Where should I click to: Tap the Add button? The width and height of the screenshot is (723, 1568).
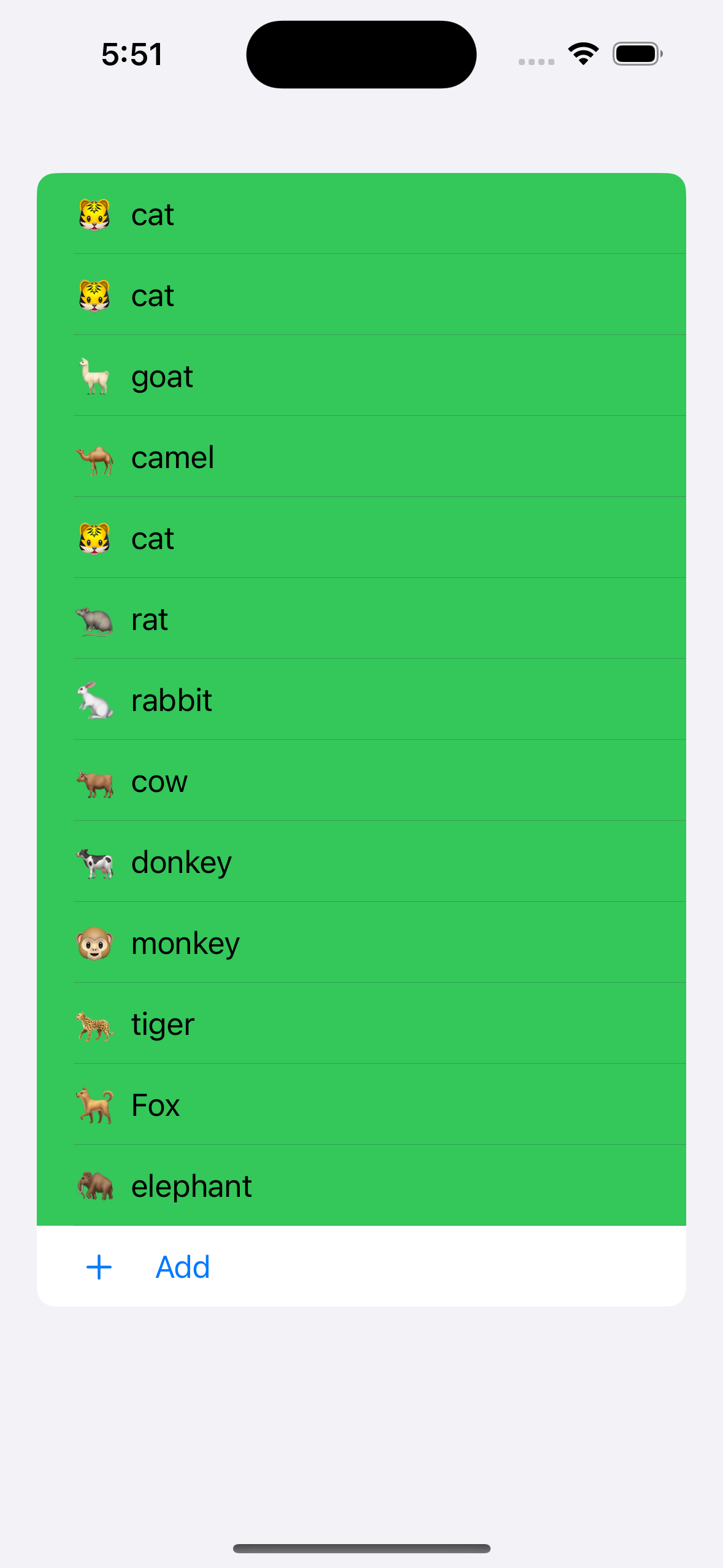[182, 1266]
